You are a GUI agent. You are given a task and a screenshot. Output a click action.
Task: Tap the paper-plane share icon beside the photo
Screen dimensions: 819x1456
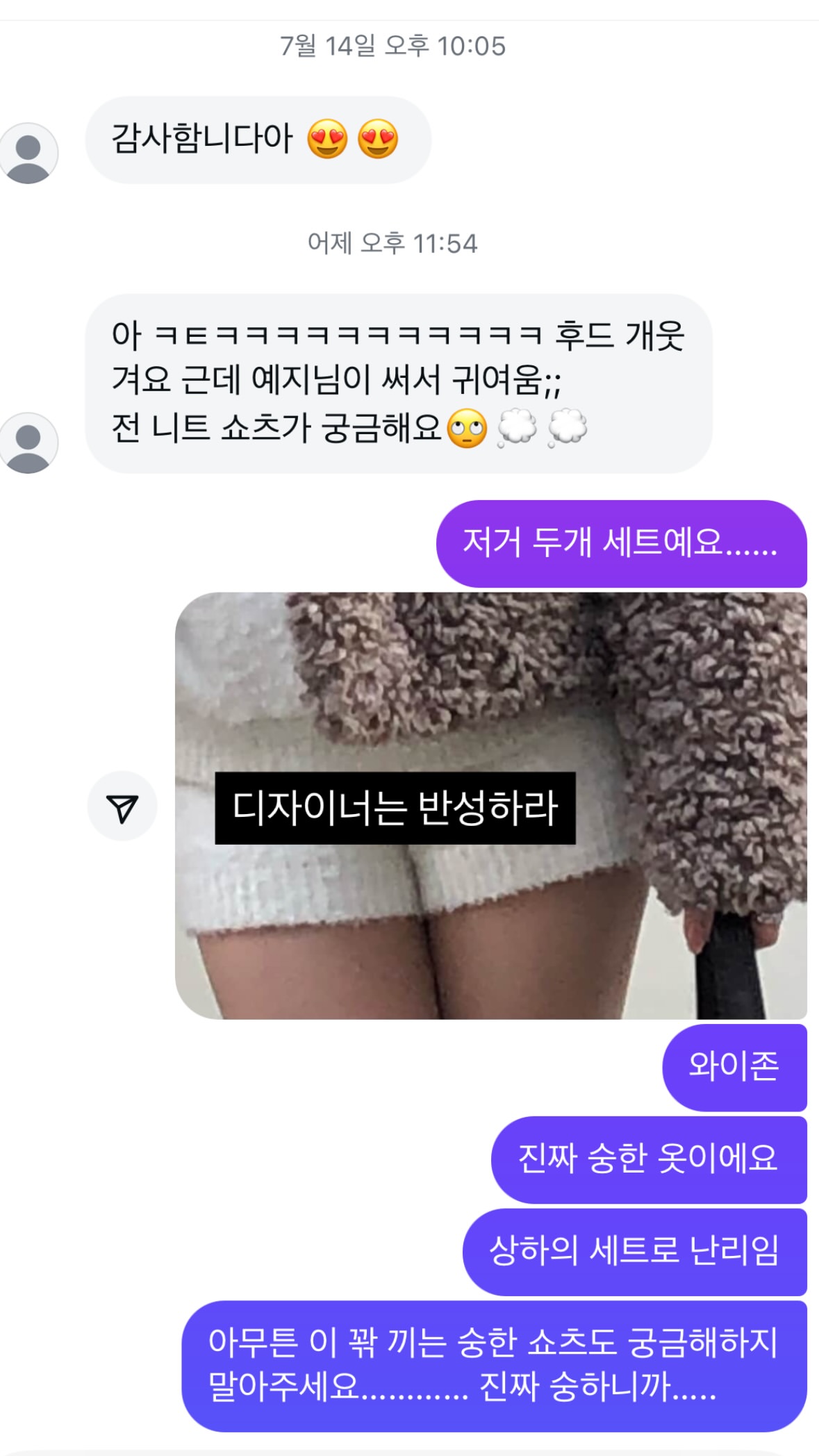click(122, 806)
